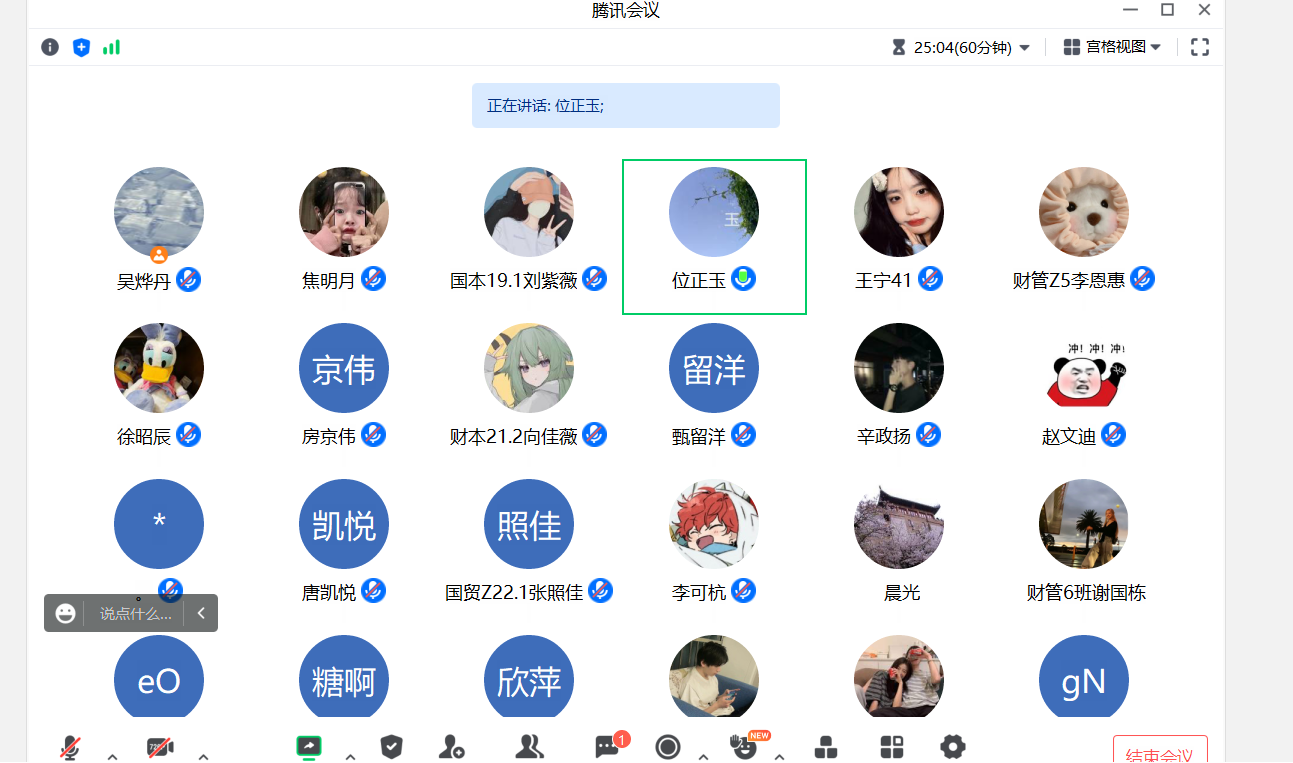This screenshot has height=763, width=1293.
Task: Click the red 结束会议 button
Action: pyautogui.click(x=1160, y=752)
